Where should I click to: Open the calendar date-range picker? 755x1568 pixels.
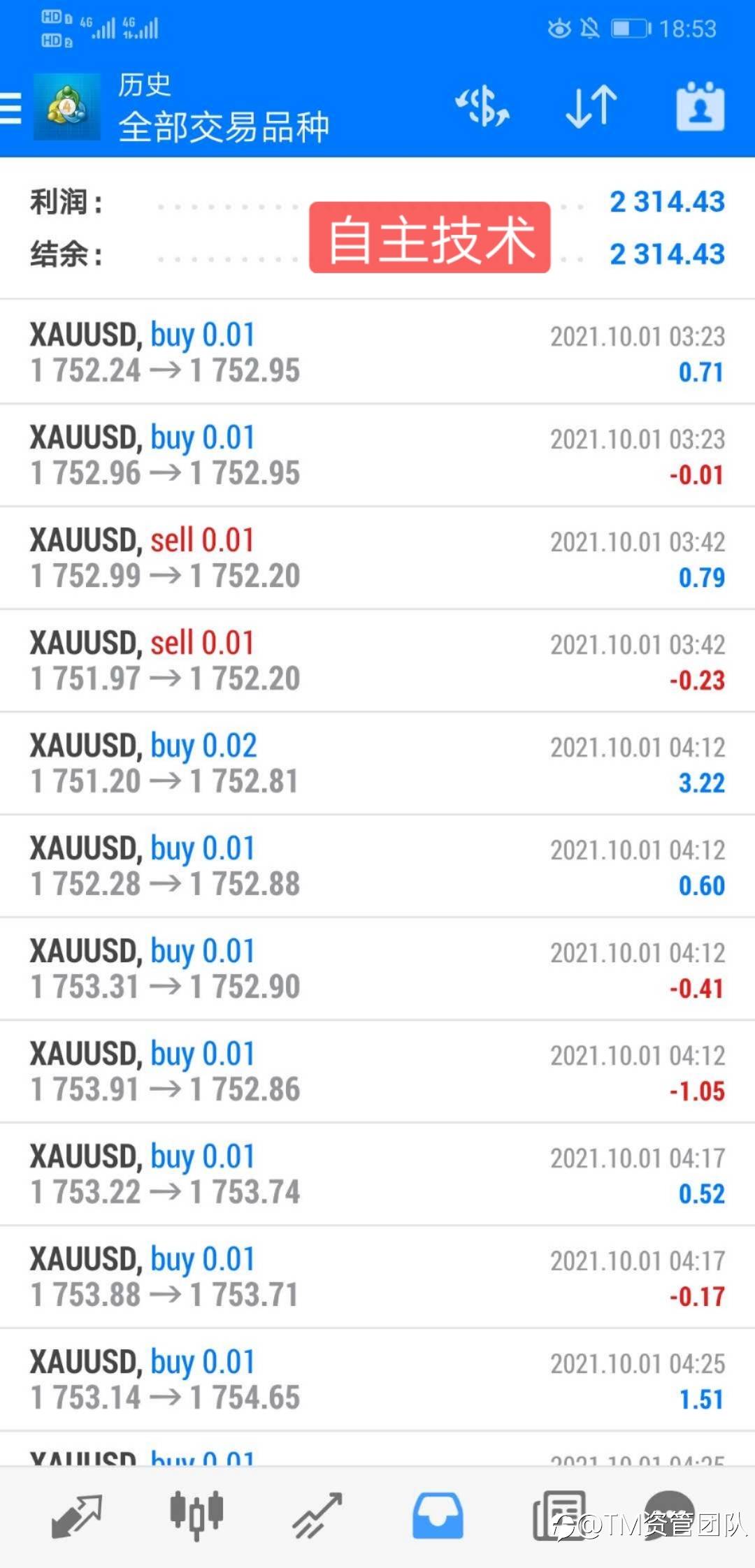700,107
